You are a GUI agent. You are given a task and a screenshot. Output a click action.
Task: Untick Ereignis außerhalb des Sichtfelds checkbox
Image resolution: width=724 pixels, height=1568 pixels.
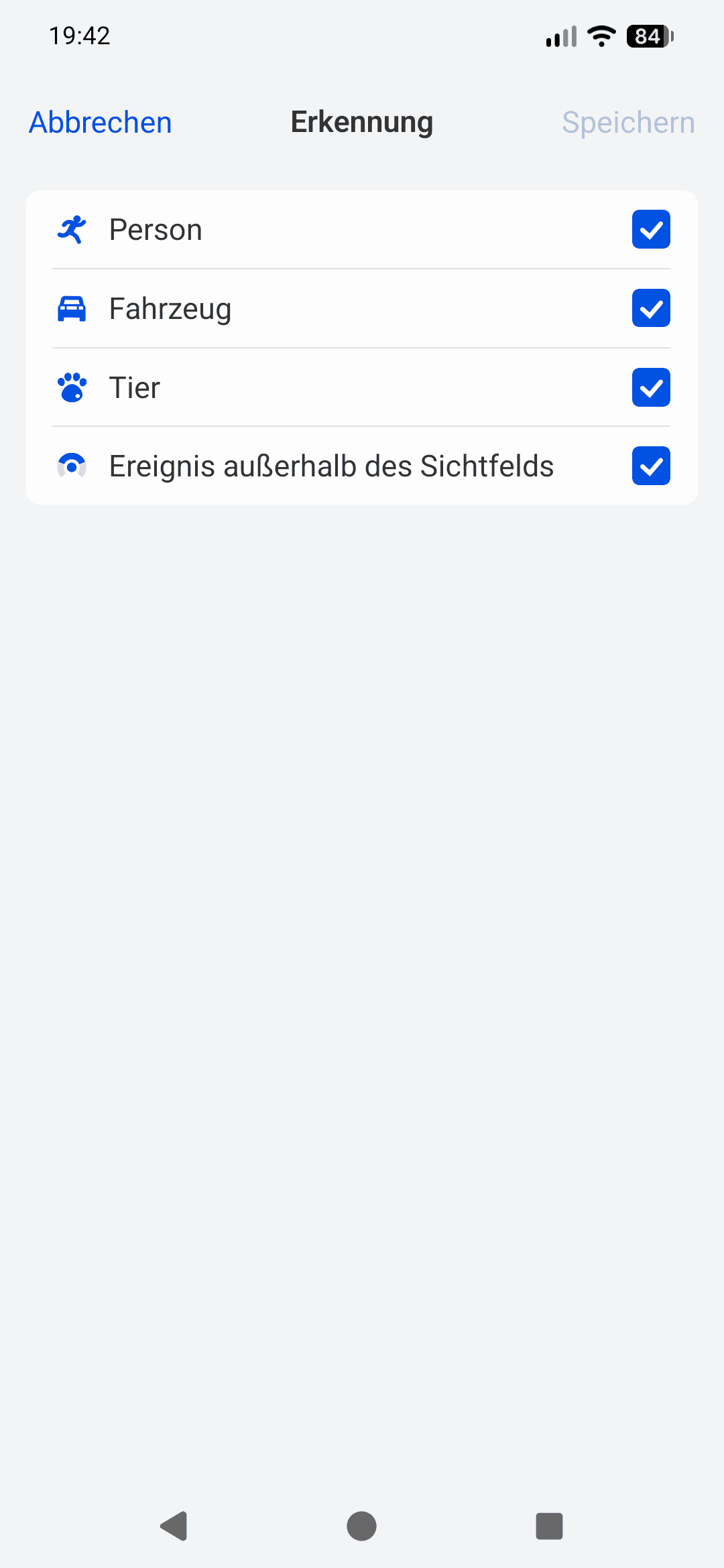point(651,466)
